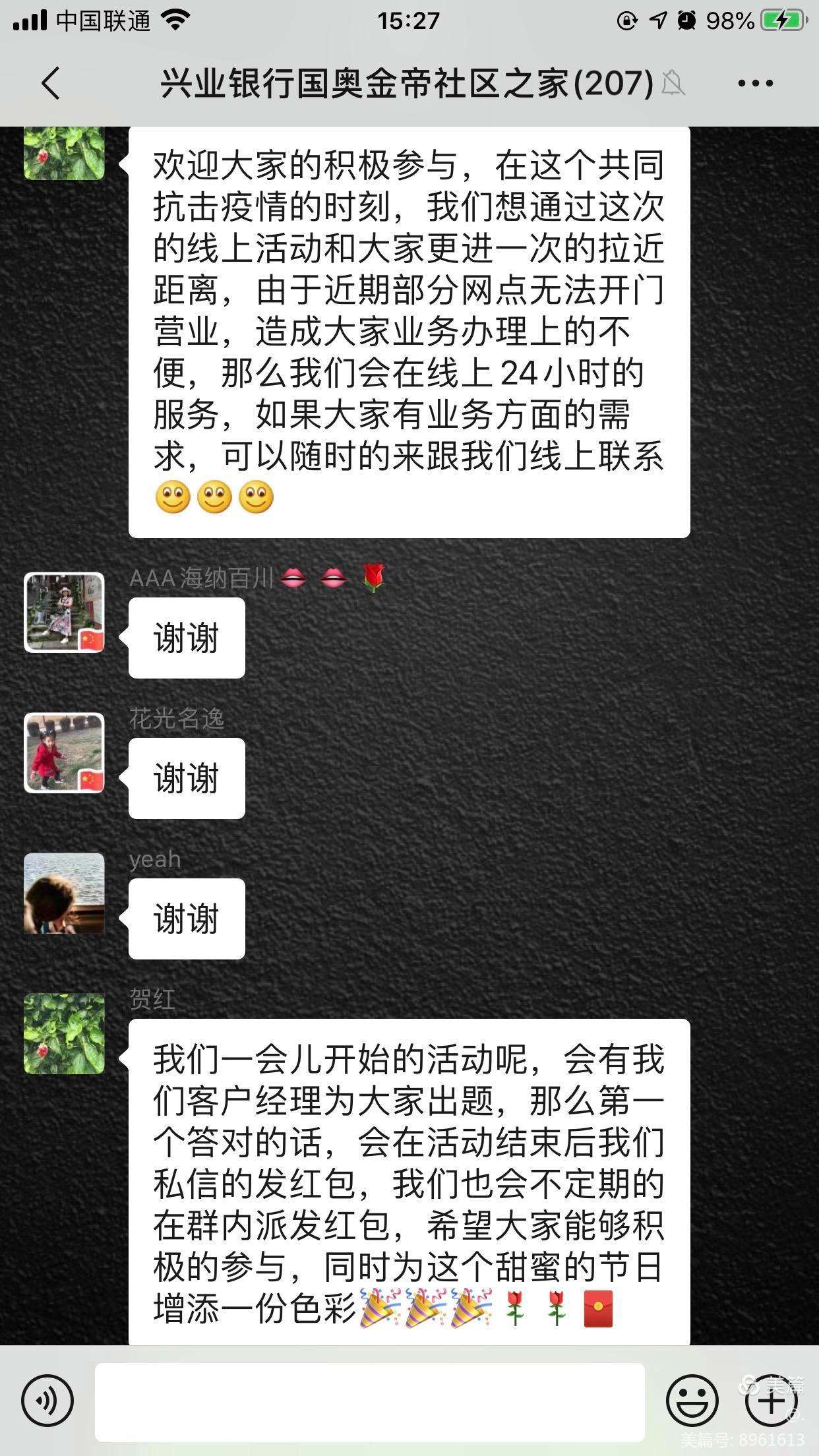The image size is (819, 1456).
Task: Focus the message text field
Action: coord(370,1402)
